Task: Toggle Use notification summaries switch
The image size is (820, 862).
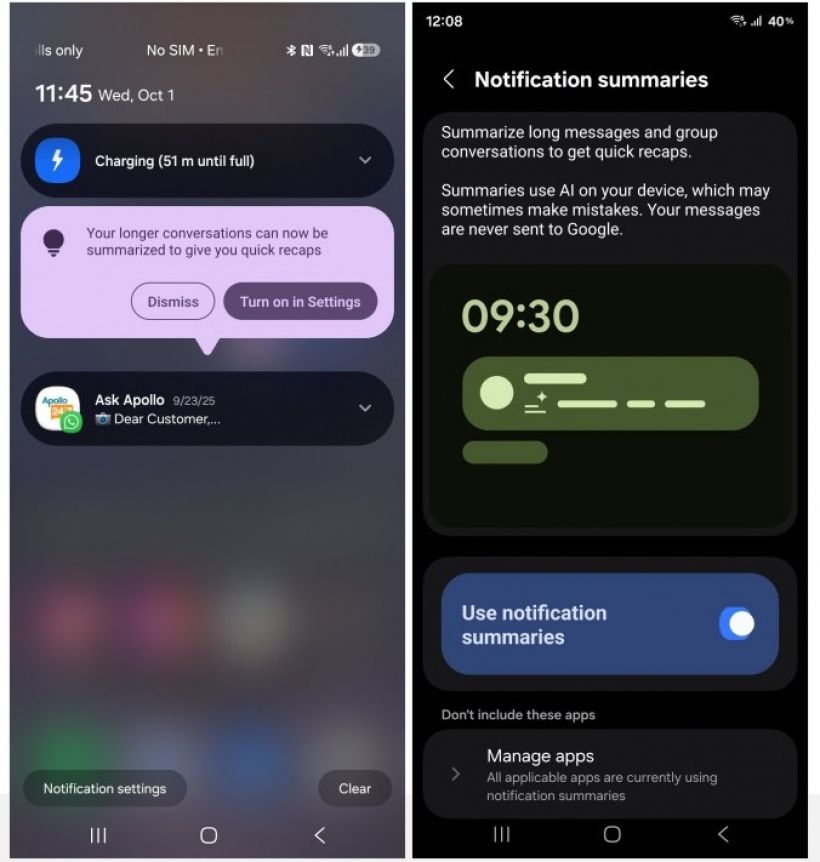Action: (x=737, y=624)
